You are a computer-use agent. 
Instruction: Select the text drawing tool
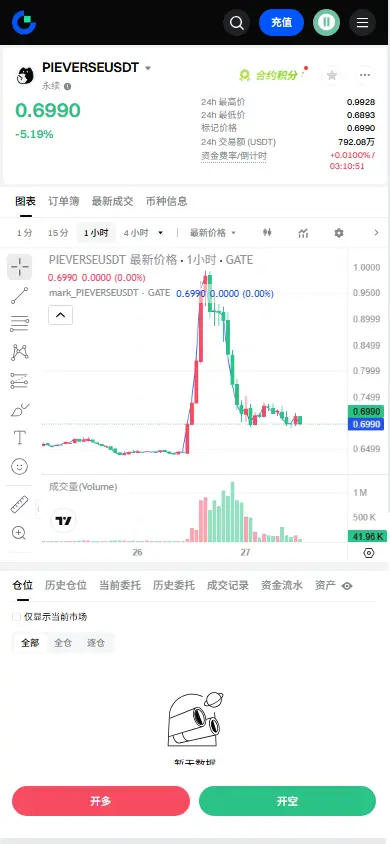tap(19, 438)
